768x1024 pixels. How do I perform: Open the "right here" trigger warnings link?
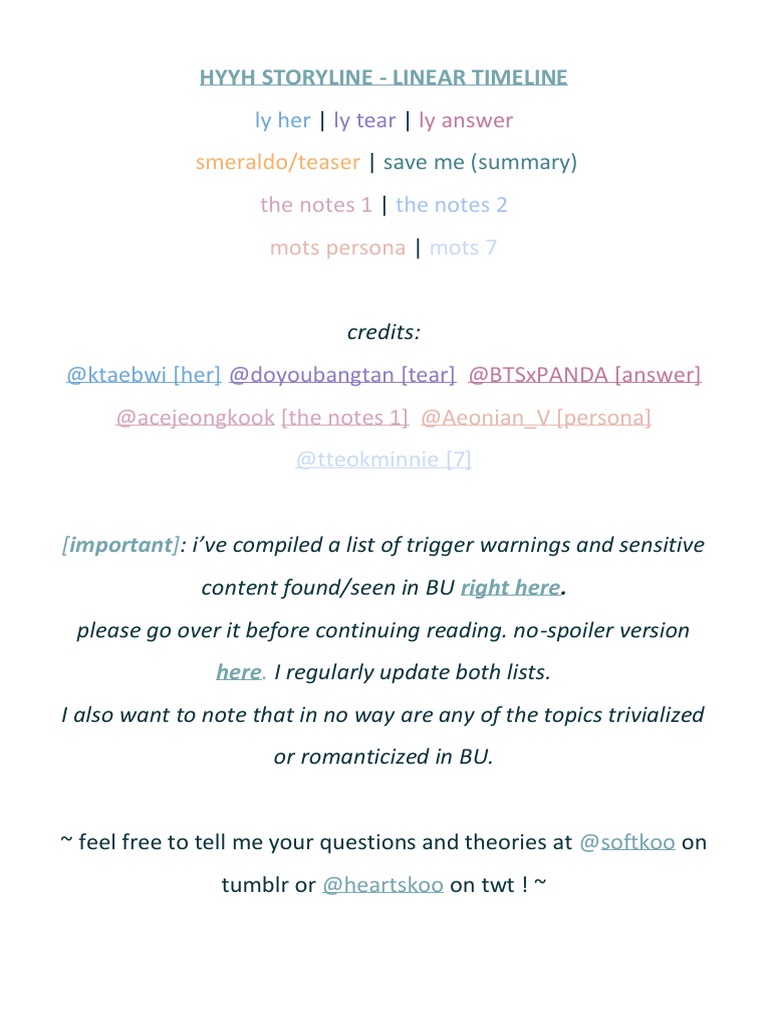point(511,588)
